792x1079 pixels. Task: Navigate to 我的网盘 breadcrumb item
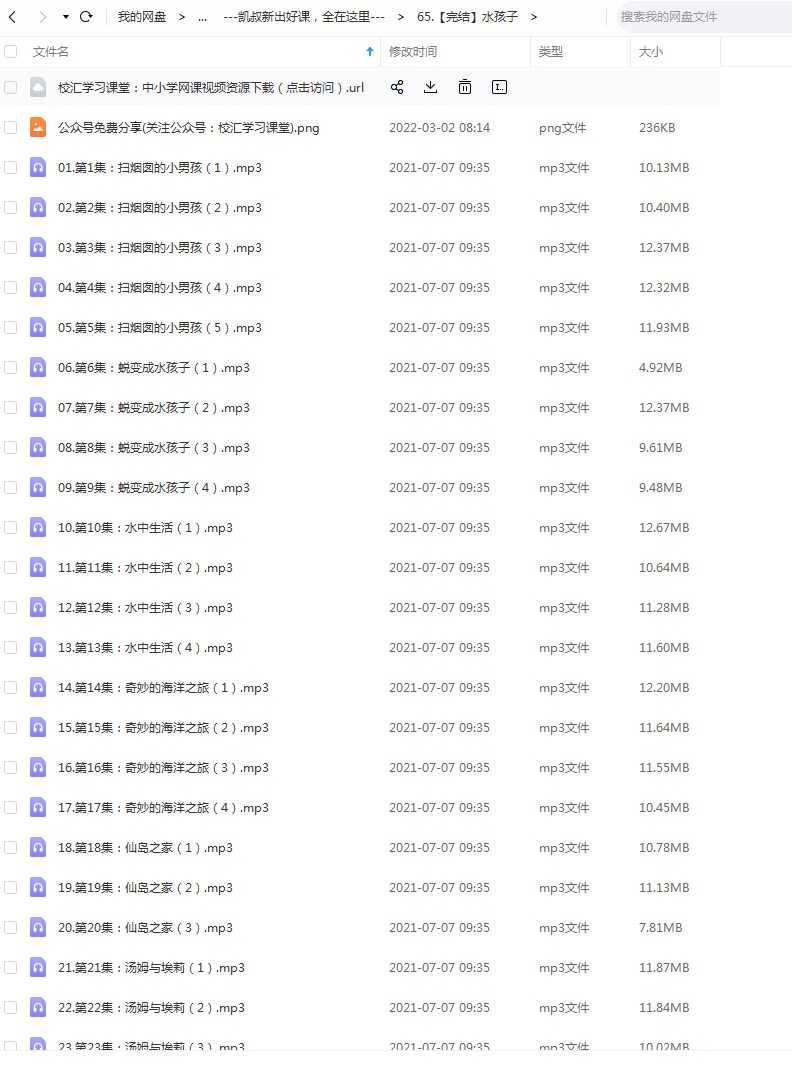pyautogui.click(x=140, y=16)
